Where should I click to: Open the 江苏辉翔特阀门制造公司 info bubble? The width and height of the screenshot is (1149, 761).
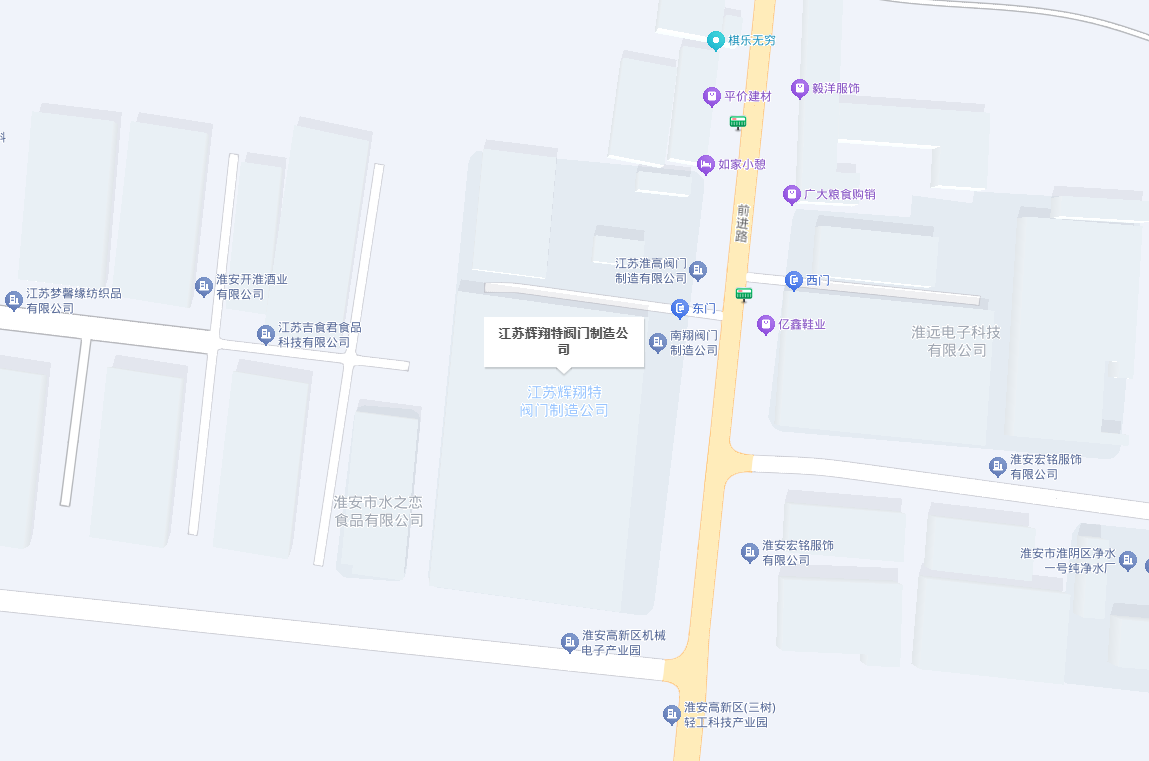pos(564,341)
